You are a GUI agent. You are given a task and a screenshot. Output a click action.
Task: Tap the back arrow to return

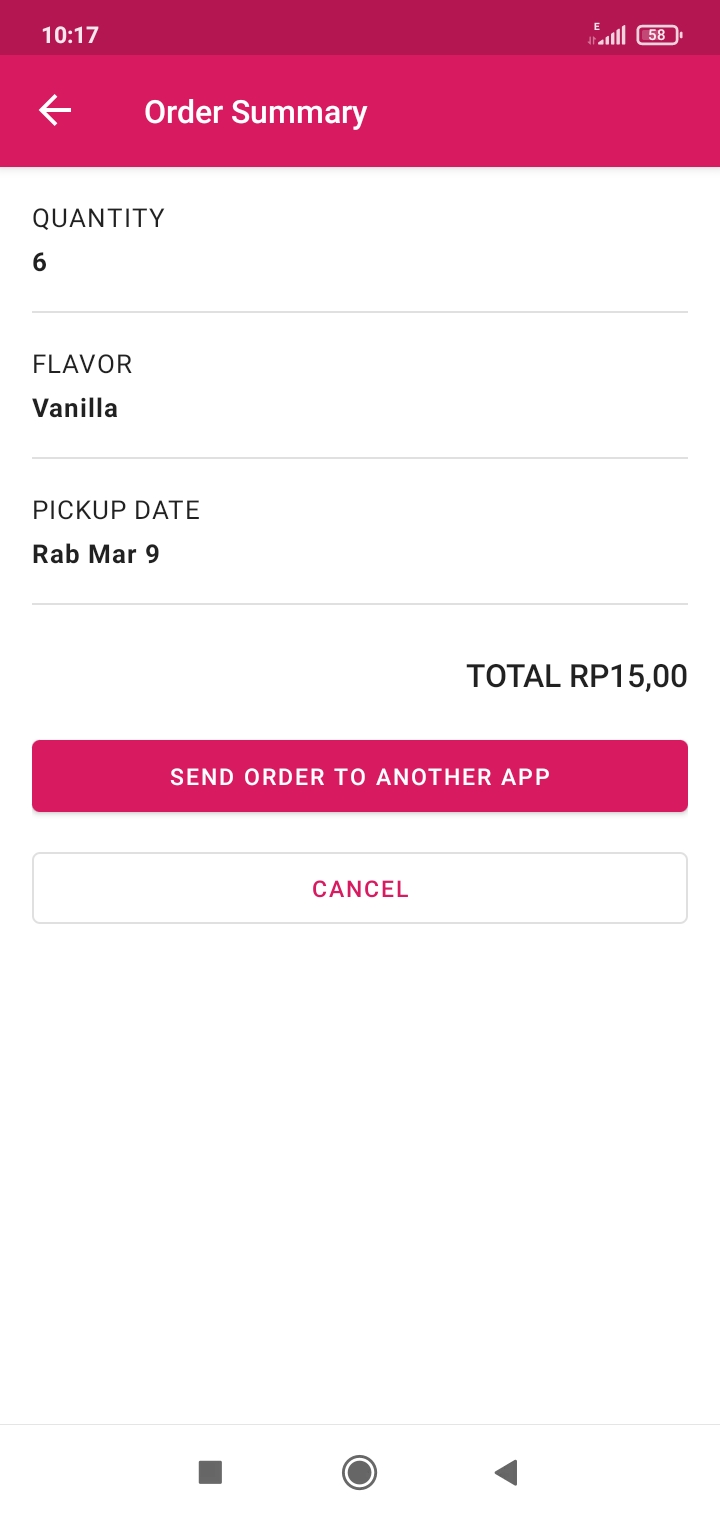tap(55, 110)
